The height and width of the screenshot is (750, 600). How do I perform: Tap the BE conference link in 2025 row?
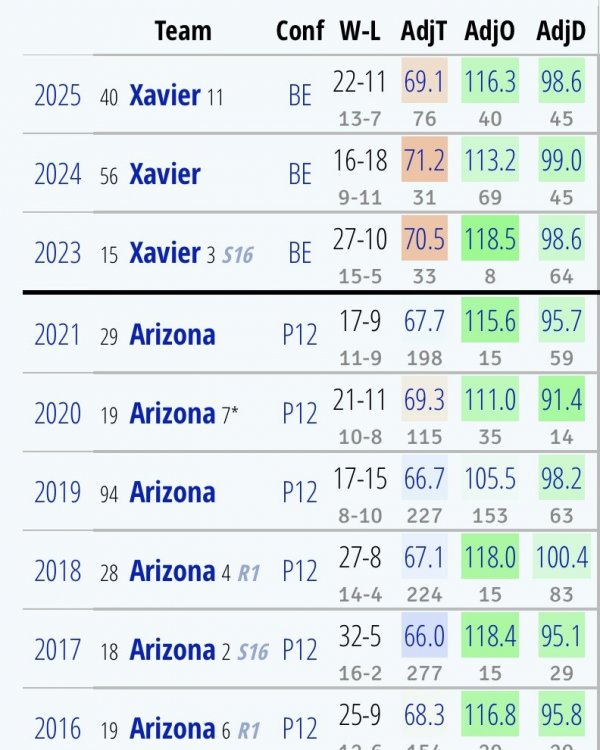300,96
